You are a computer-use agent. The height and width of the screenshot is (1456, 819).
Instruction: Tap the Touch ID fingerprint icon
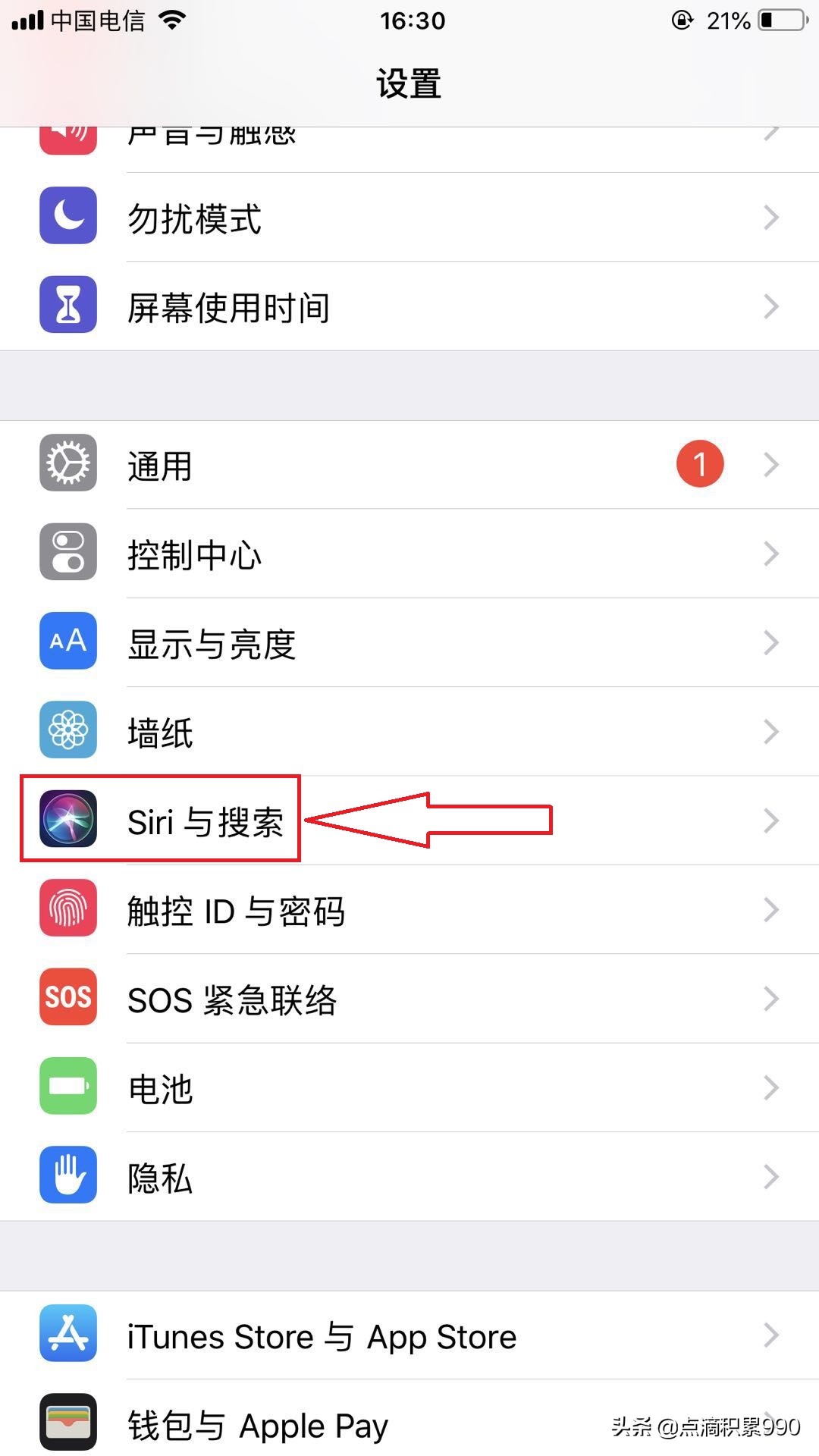[x=67, y=909]
